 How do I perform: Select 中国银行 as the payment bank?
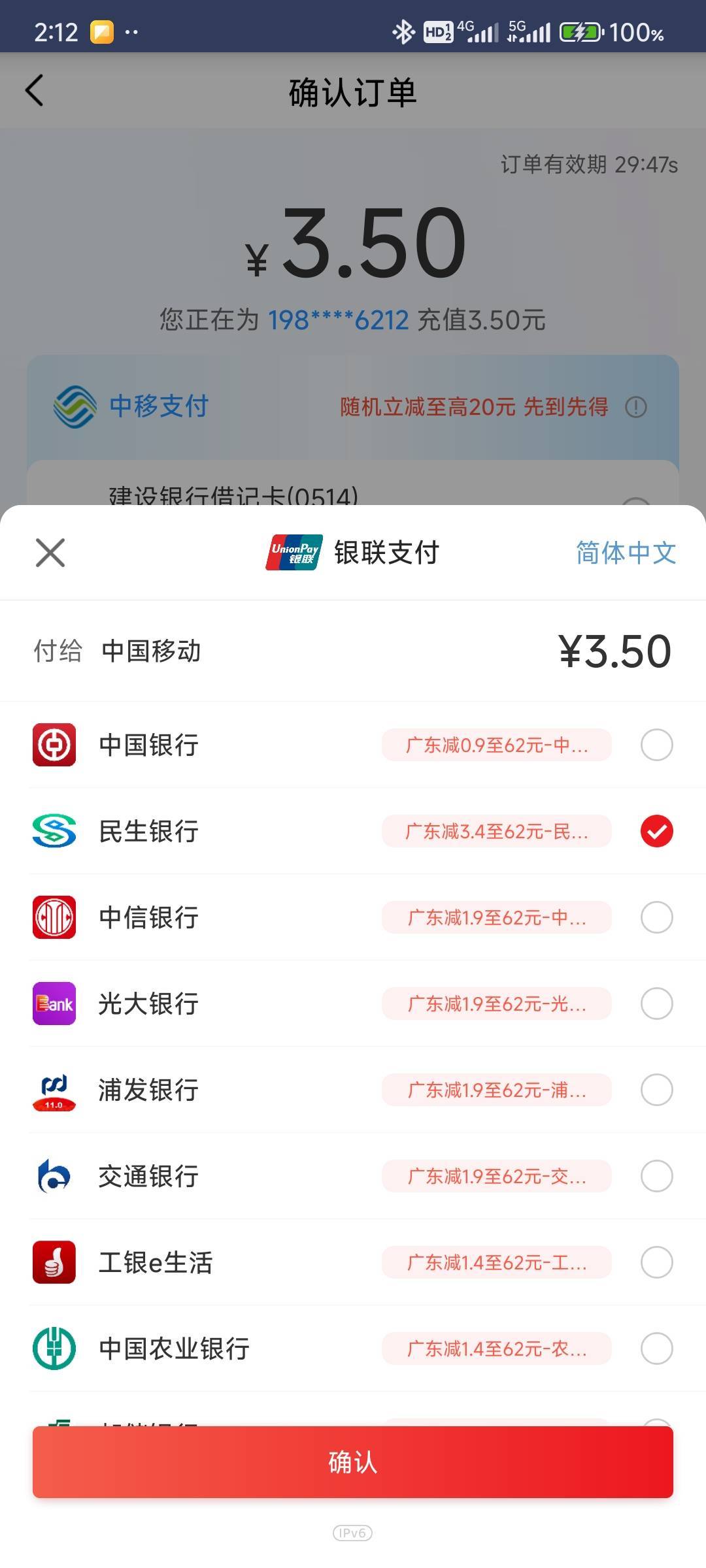click(353, 745)
